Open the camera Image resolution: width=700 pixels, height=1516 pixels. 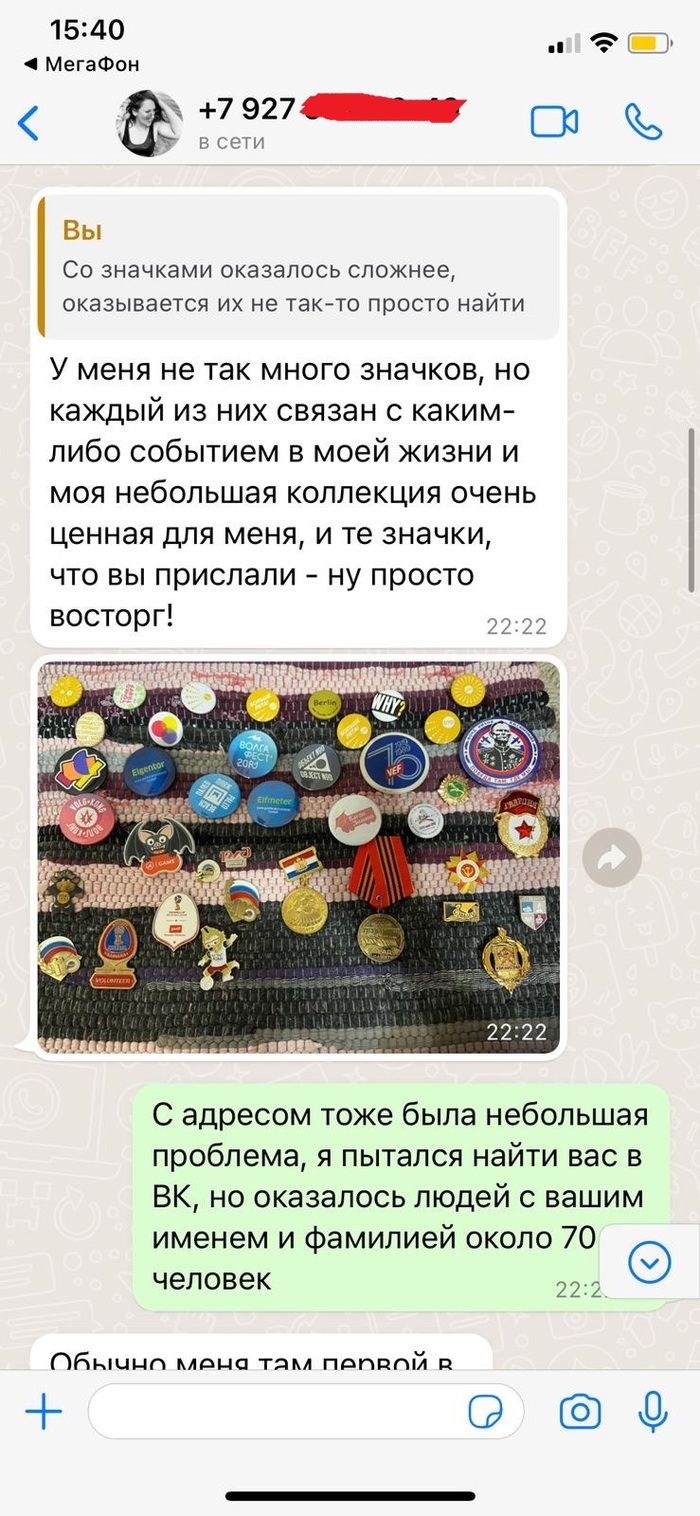580,1412
